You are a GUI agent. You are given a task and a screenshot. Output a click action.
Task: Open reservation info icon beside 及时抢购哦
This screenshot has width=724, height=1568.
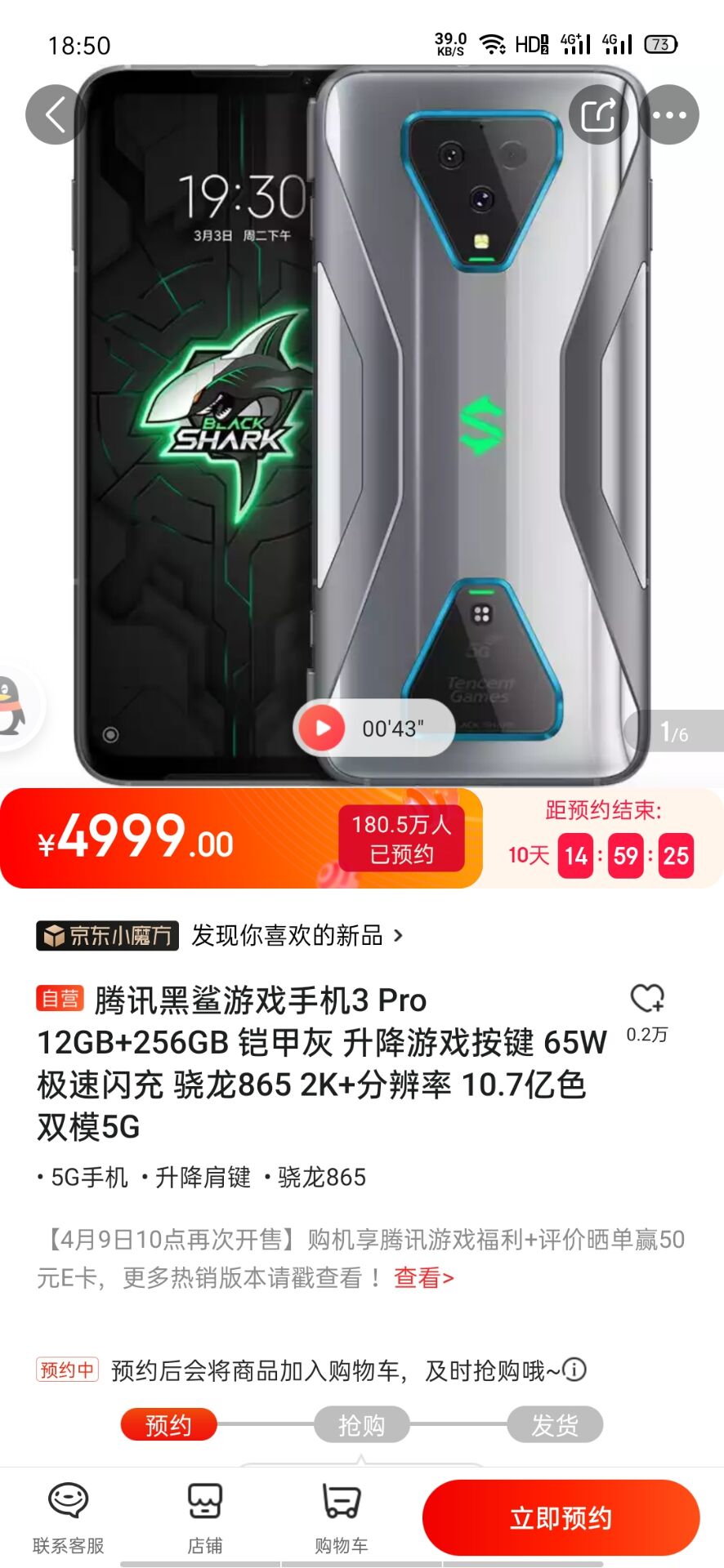574,1370
